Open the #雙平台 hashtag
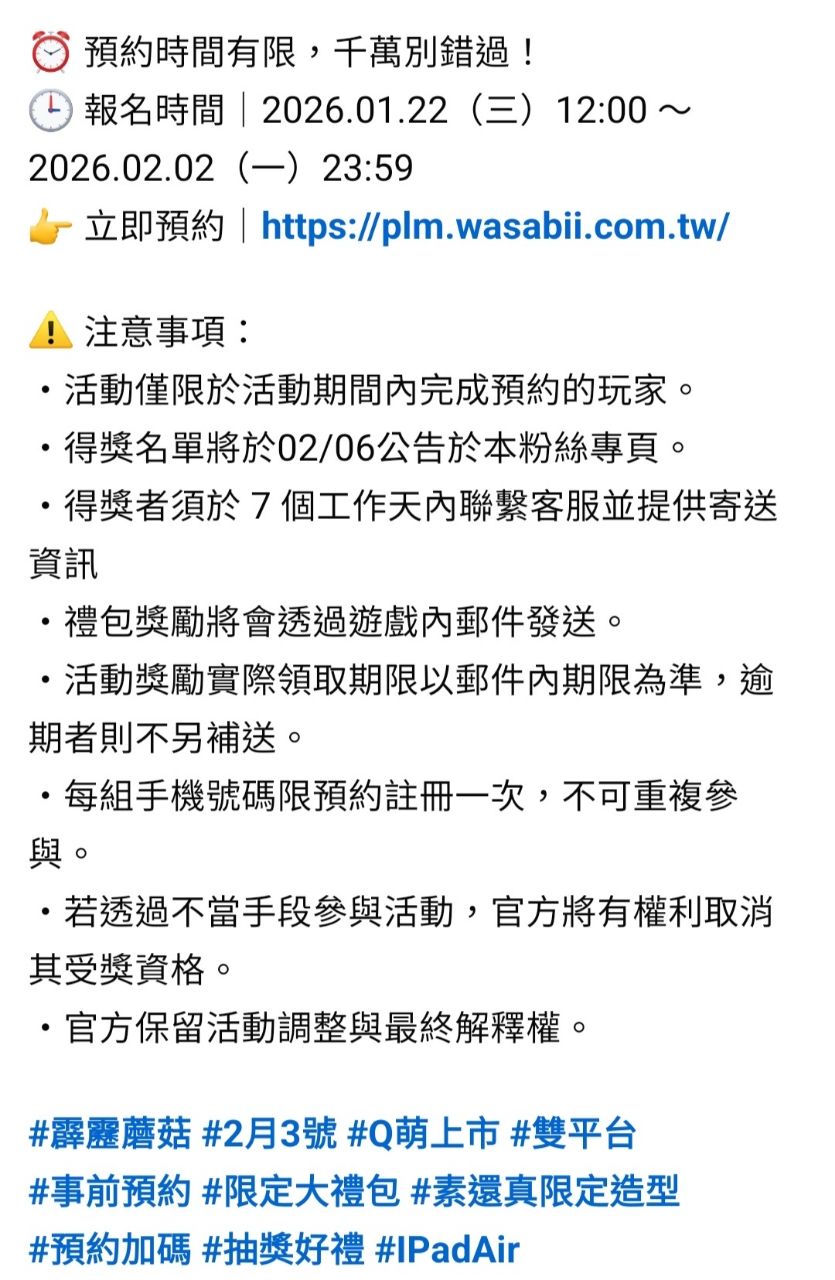 (x=573, y=1134)
